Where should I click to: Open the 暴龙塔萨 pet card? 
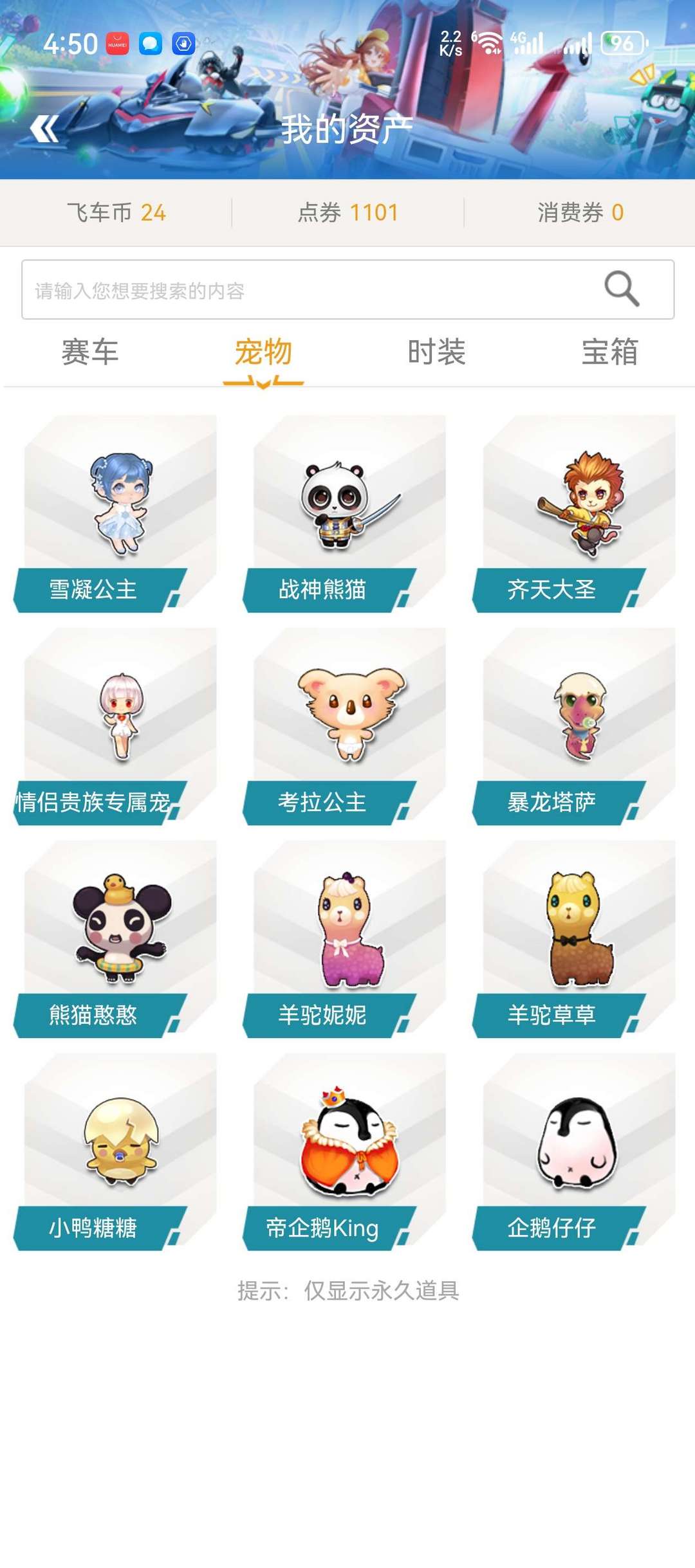point(575,726)
